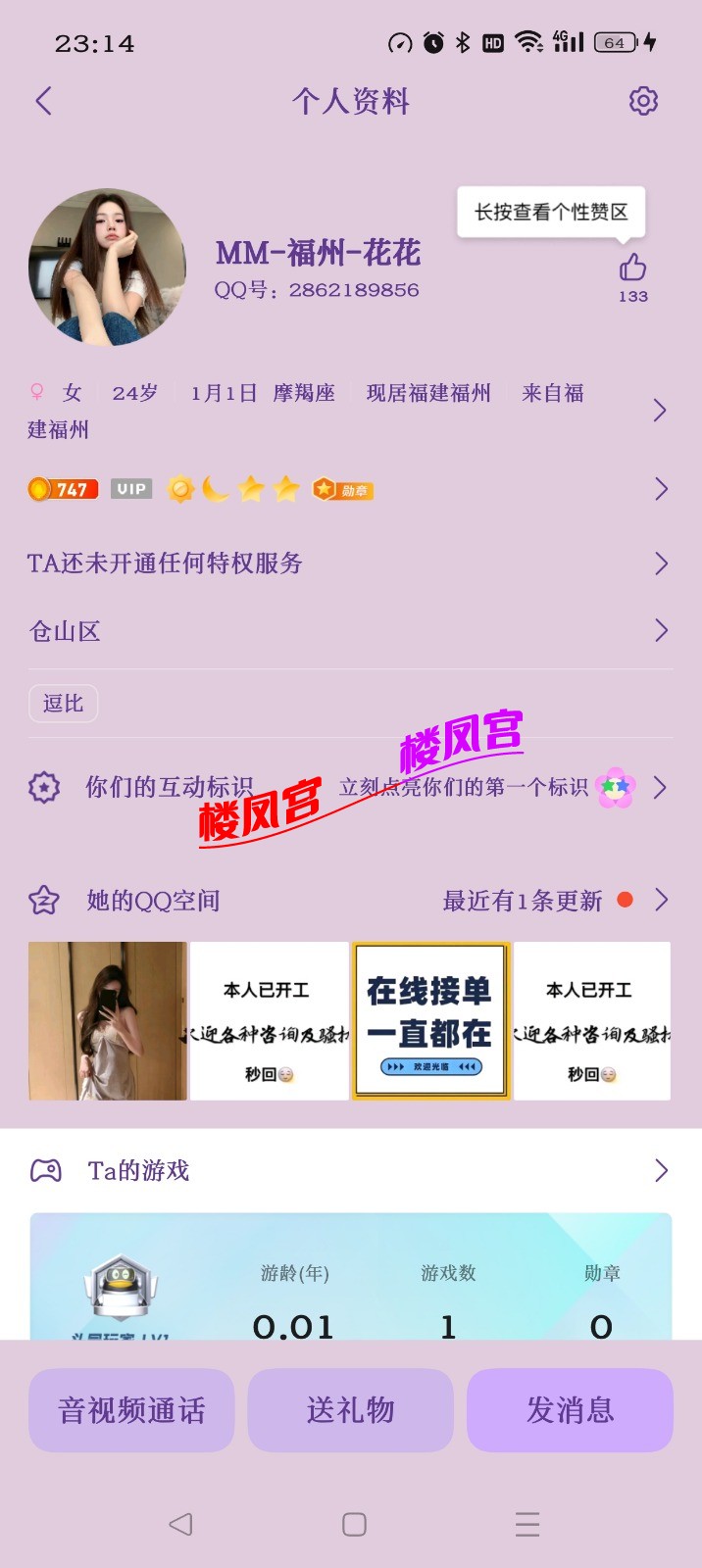702x1568 pixels.
Task: Tap the 逗比 tag chip
Action: pos(64,704)
